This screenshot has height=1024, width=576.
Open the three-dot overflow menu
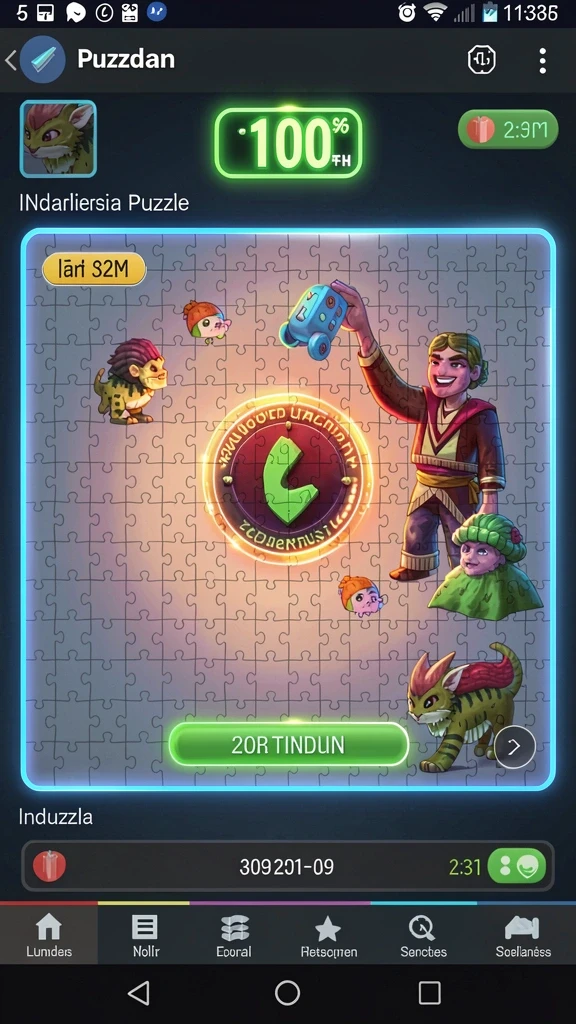[542, 60]
